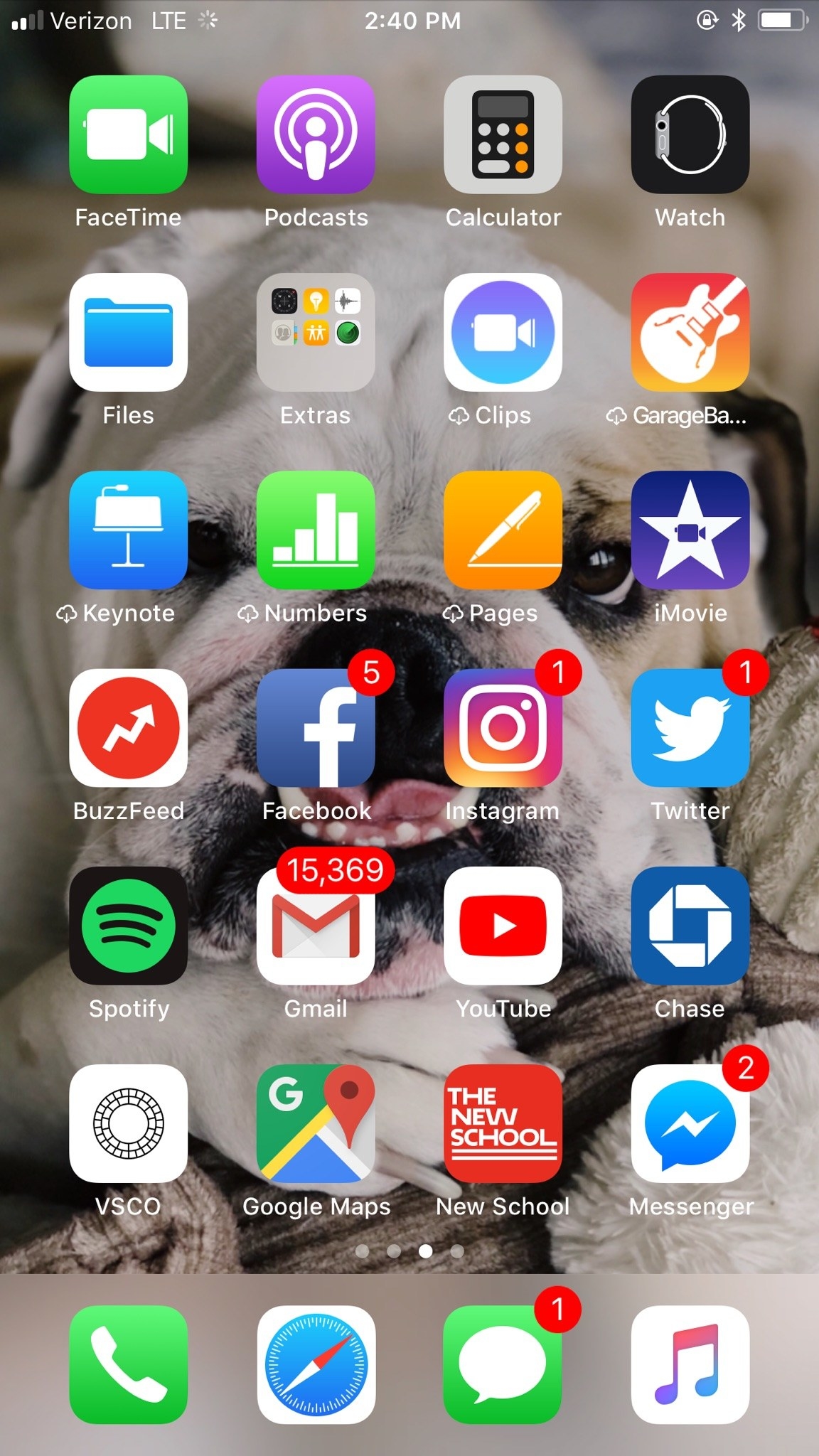The image size is (819, 1456).
Task: Launch Instagram
Action: point(503,727)
